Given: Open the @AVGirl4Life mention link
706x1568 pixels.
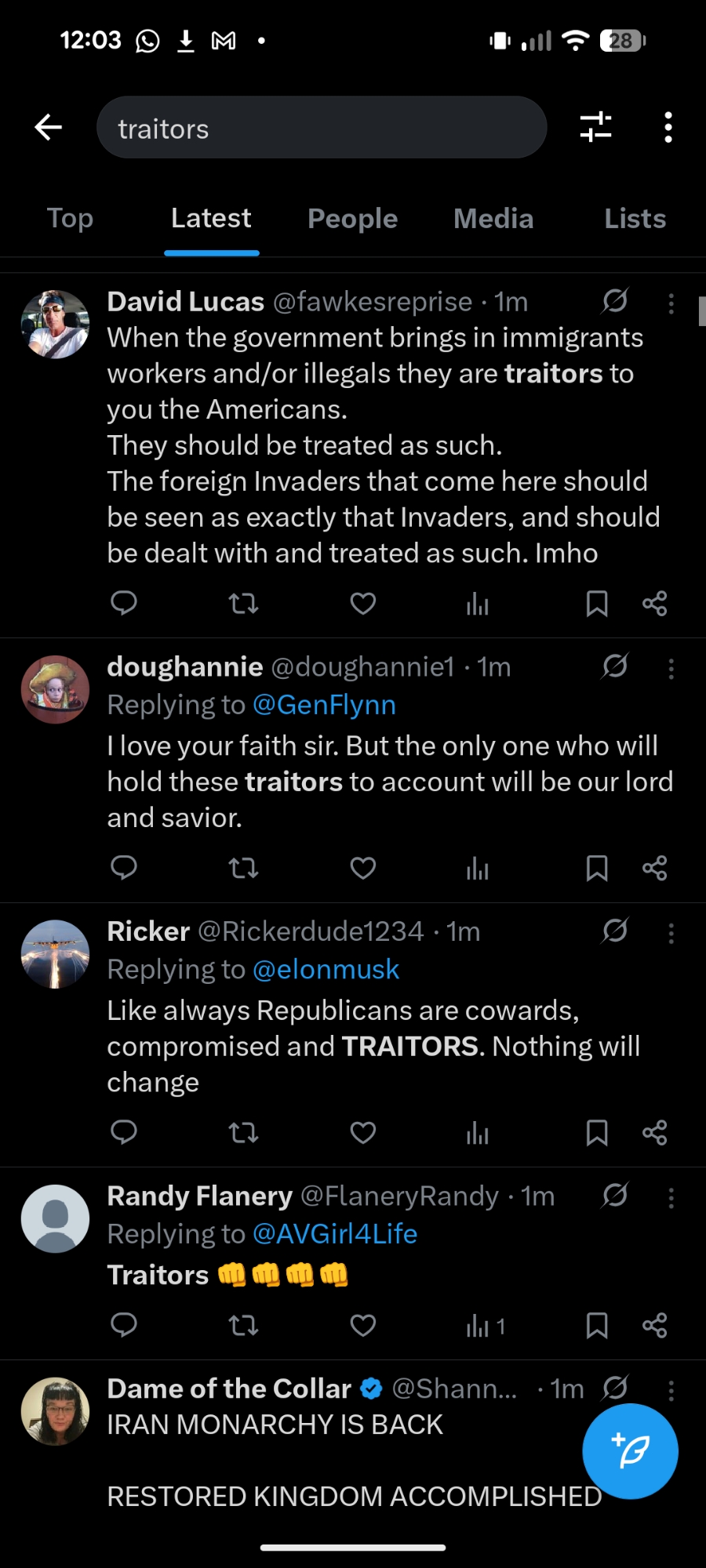Looking at the screenshot, I should [335, 1234].
